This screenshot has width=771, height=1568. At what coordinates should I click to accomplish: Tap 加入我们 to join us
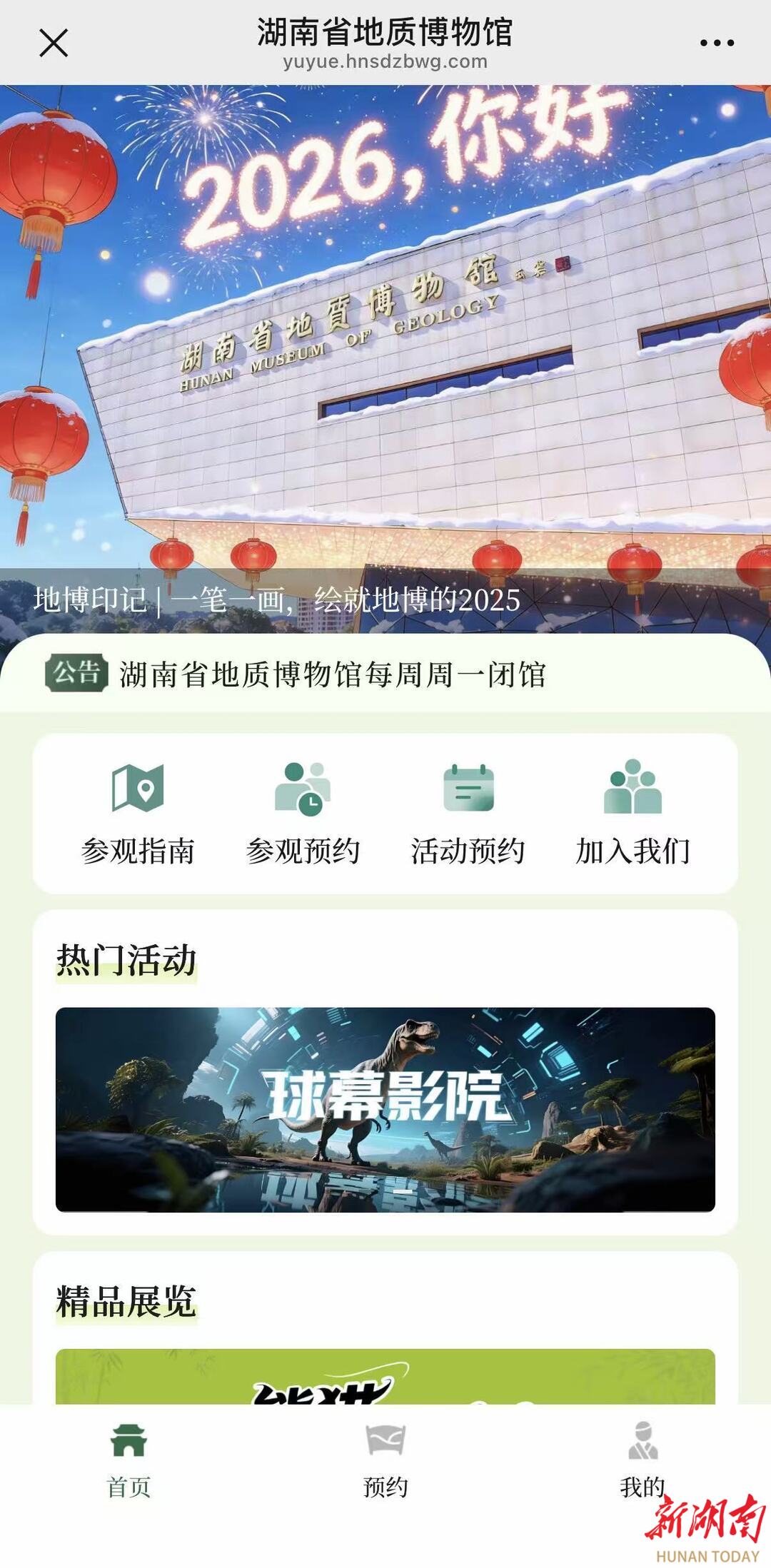[633, 814]
